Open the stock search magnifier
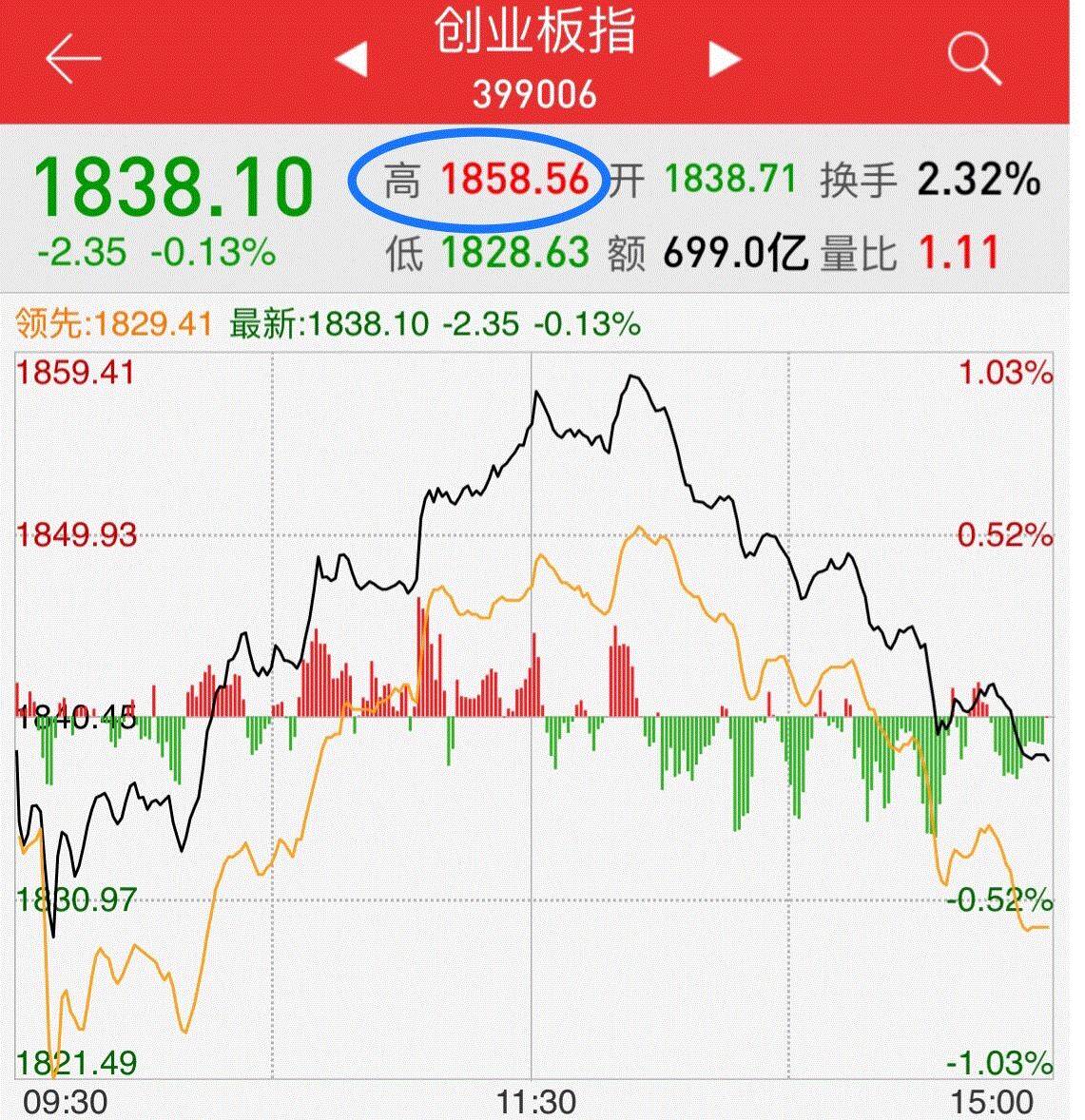The height and width of the screenshot is (1120, 1085). point(974,59)
